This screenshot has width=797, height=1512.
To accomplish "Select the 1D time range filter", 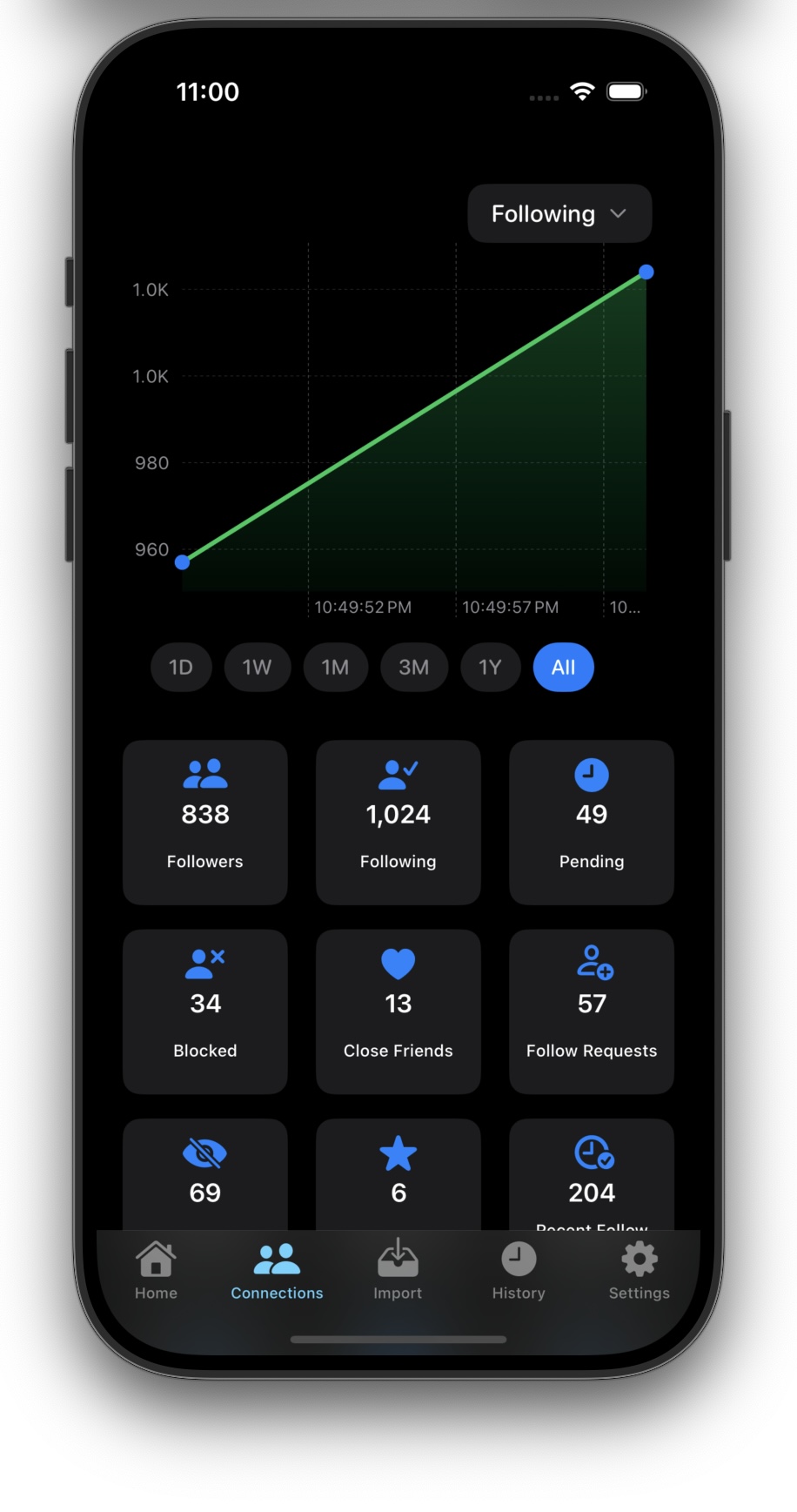I will coord(180,667).
